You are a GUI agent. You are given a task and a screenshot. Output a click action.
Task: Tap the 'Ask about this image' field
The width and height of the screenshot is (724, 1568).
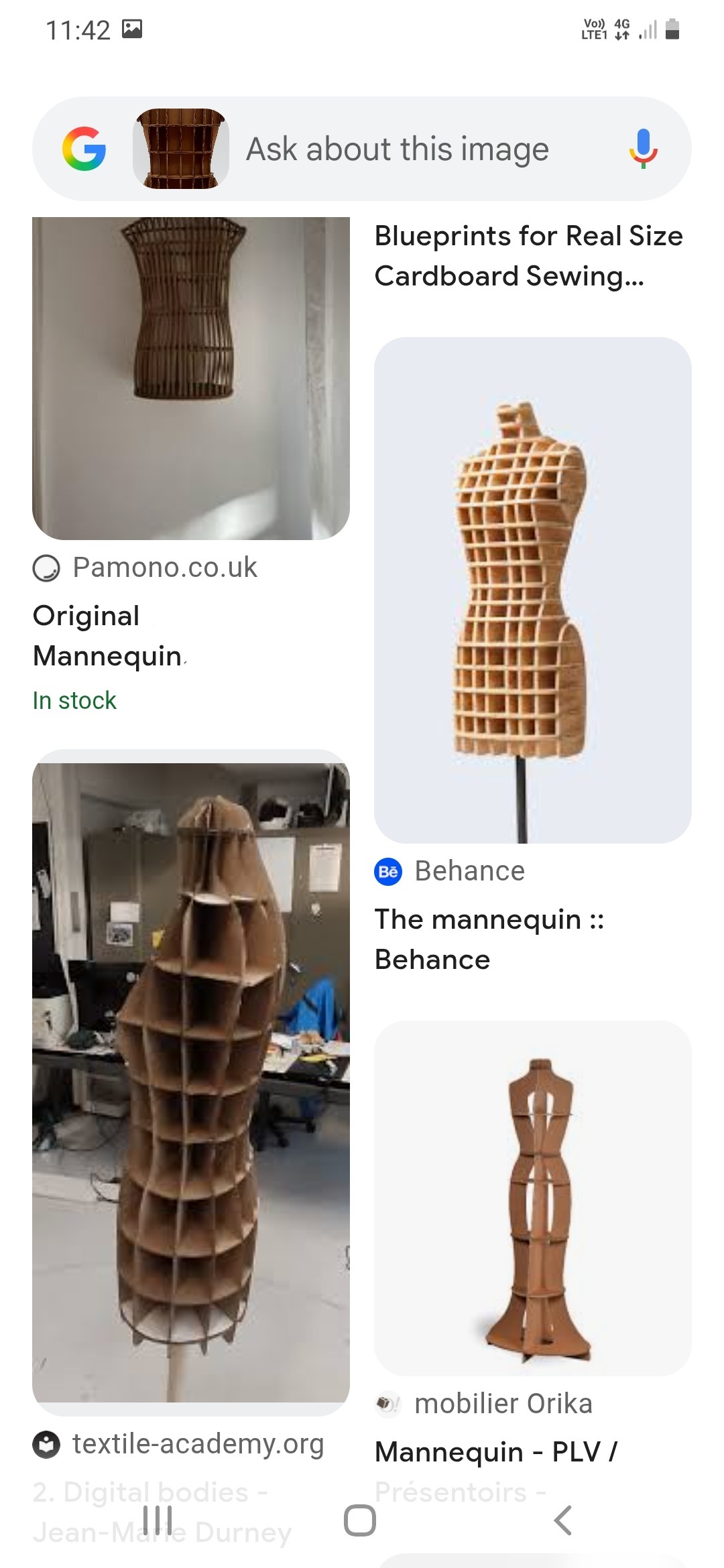point(397,149)
